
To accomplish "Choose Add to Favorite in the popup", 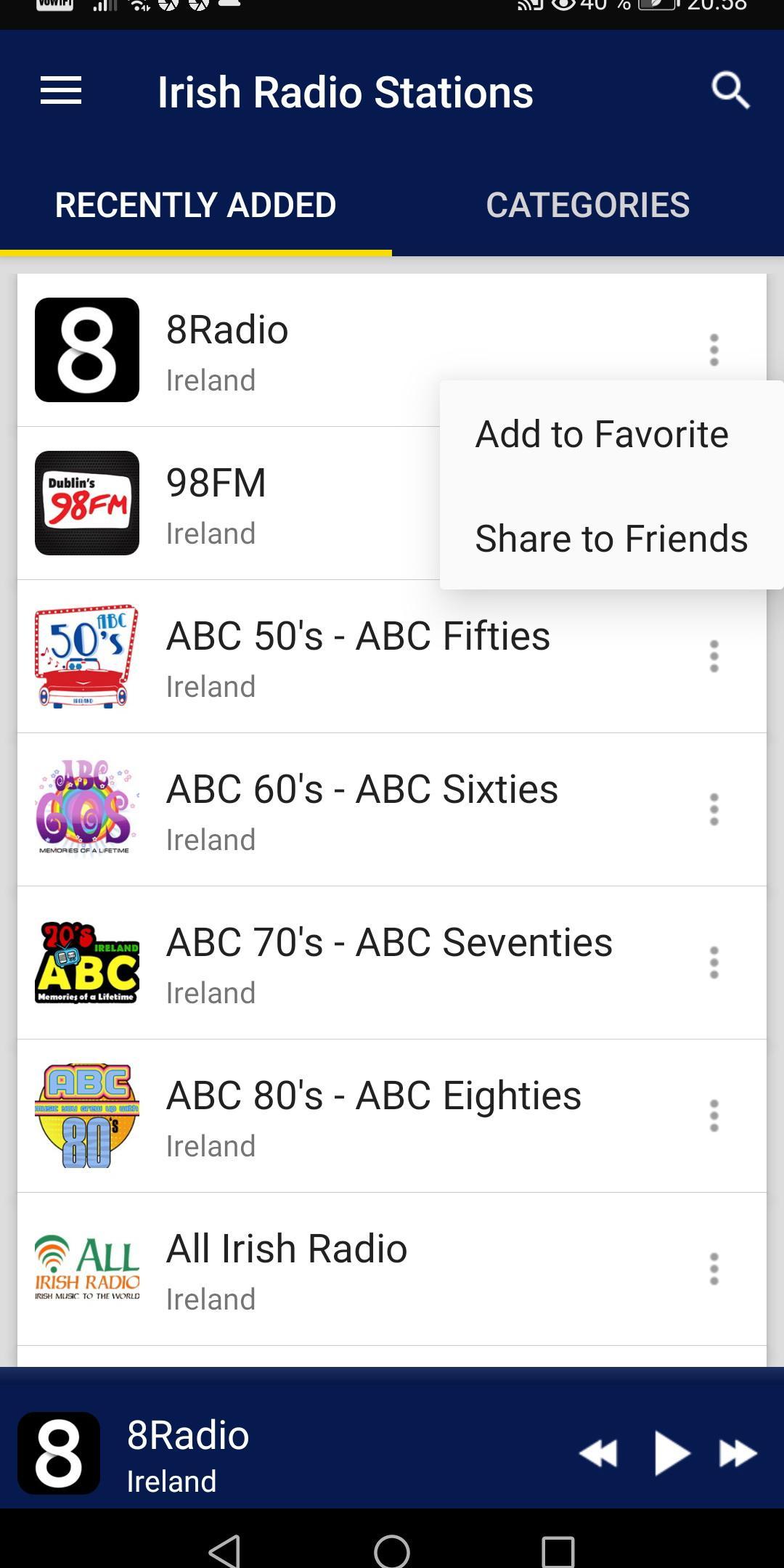I will click(x=601, y=434).
